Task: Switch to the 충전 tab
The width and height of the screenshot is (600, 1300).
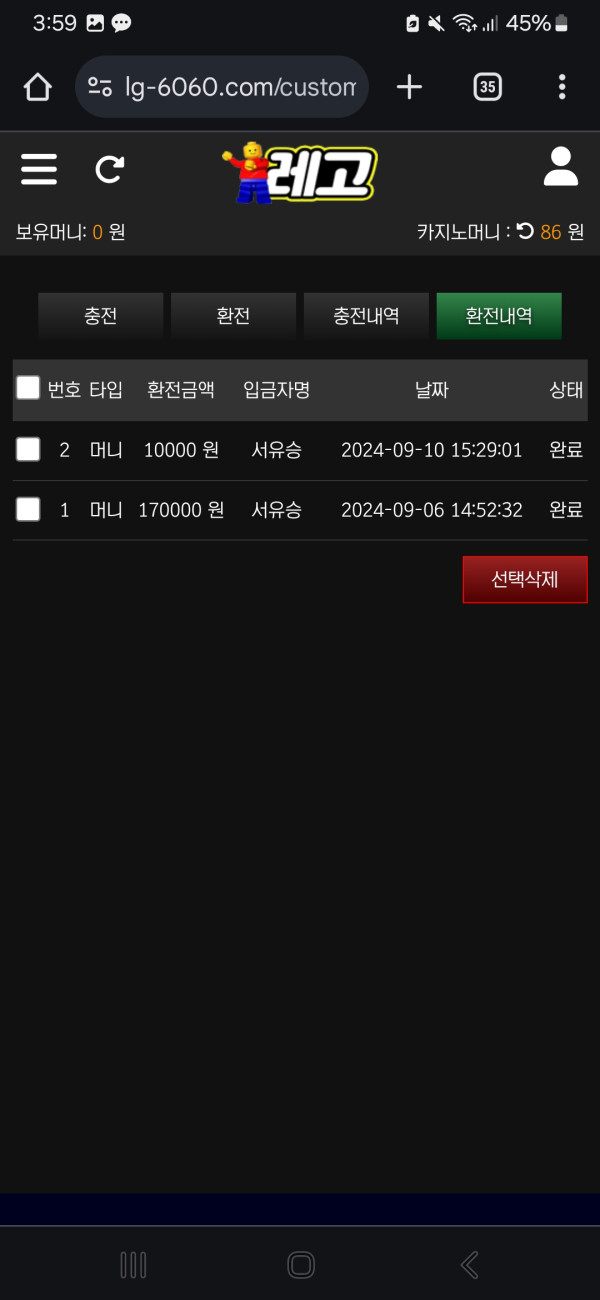Action: [101, 316]
